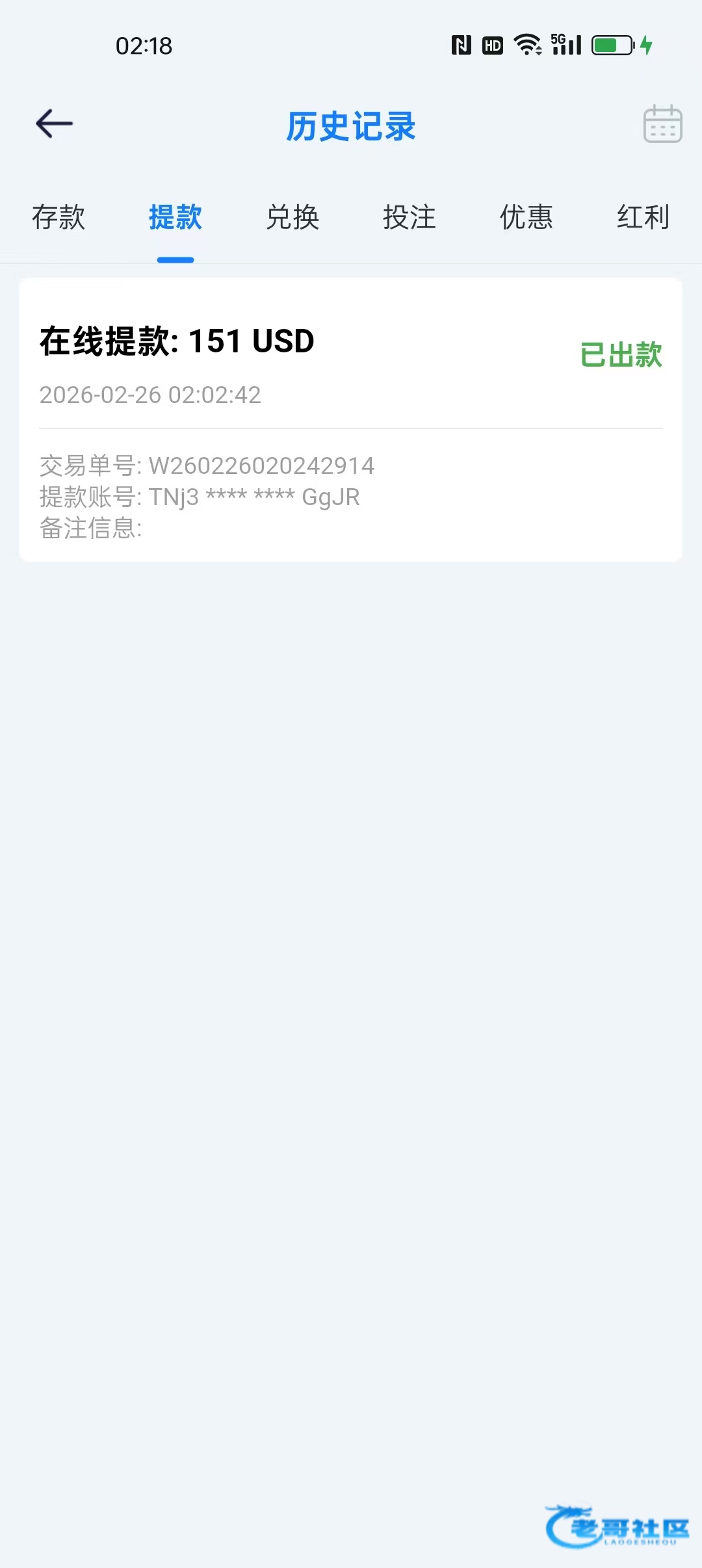View the 红利 tab
The image size is (702, 1568).
pyautogui.click(x=643, y=217)
